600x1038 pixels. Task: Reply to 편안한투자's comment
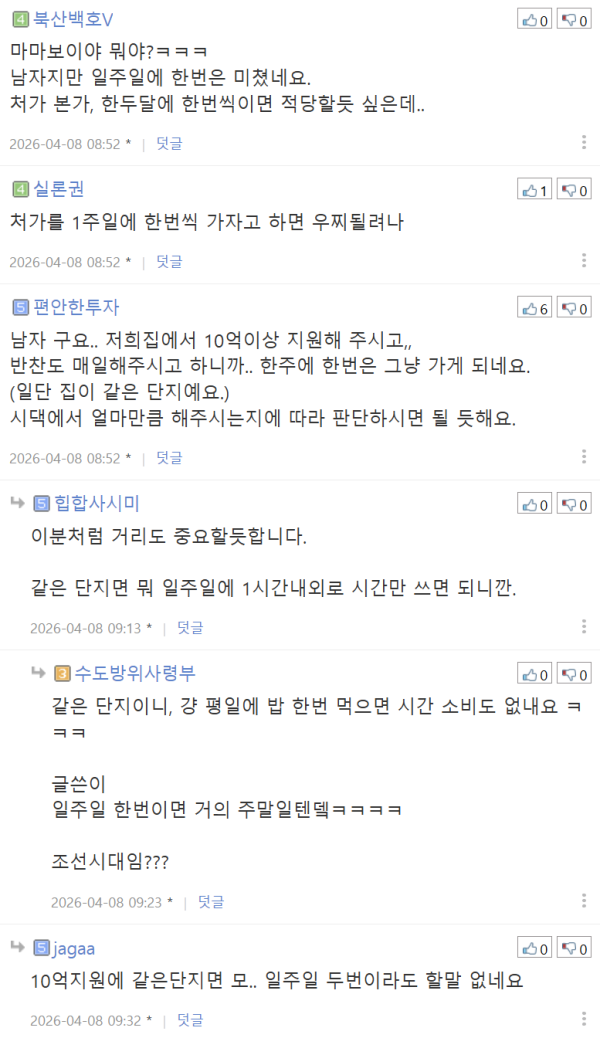pos(169,457)
